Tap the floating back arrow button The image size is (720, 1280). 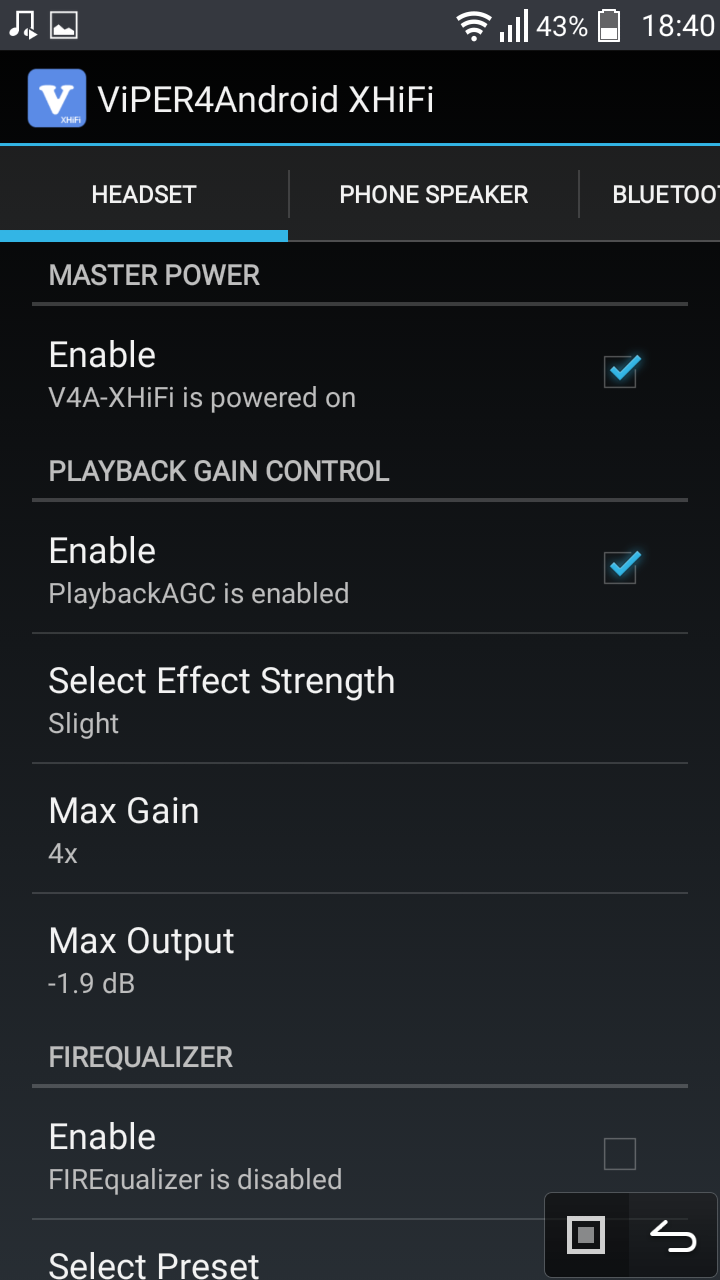tap(673, 1236)
